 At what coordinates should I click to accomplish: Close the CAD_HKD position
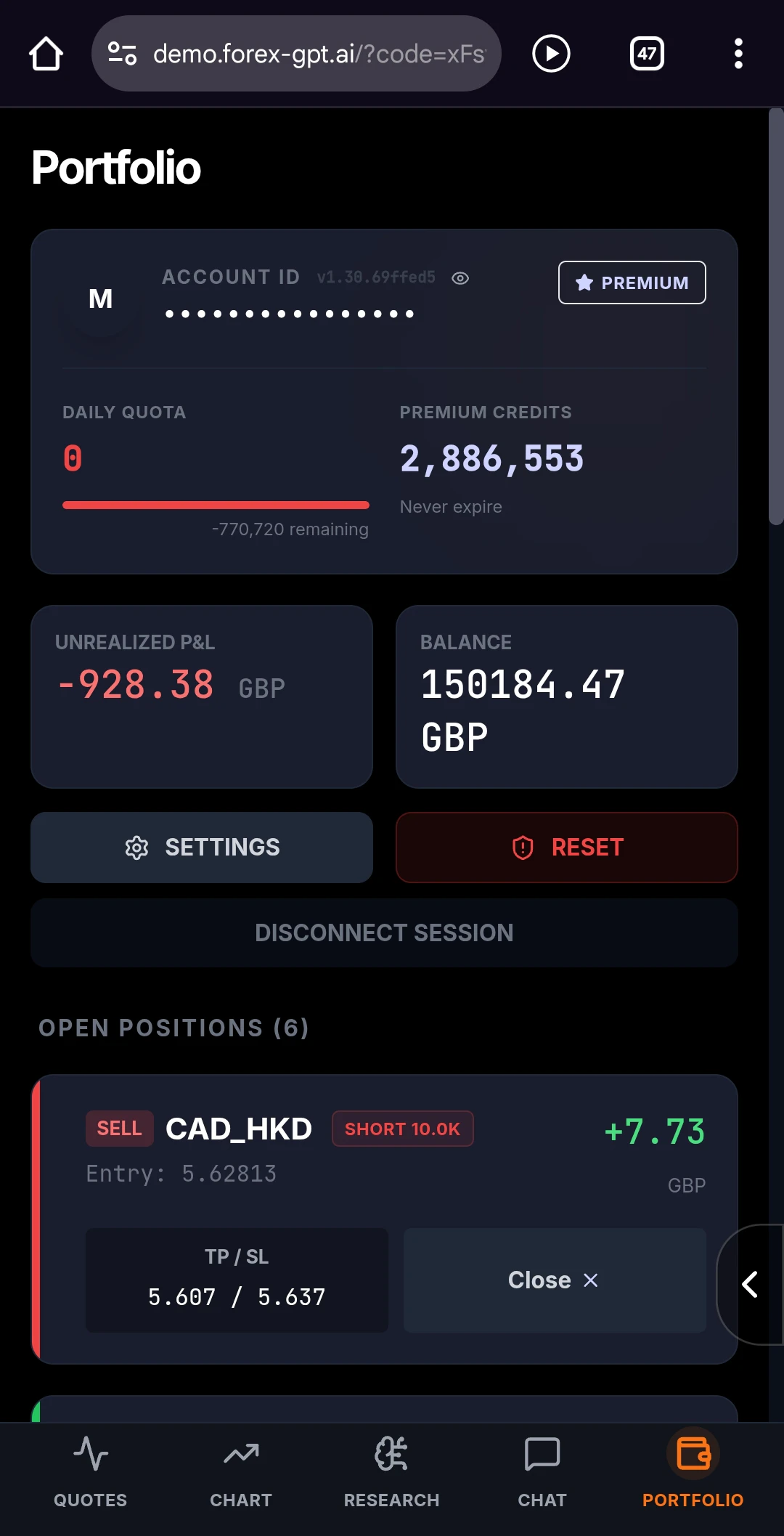554,1280
